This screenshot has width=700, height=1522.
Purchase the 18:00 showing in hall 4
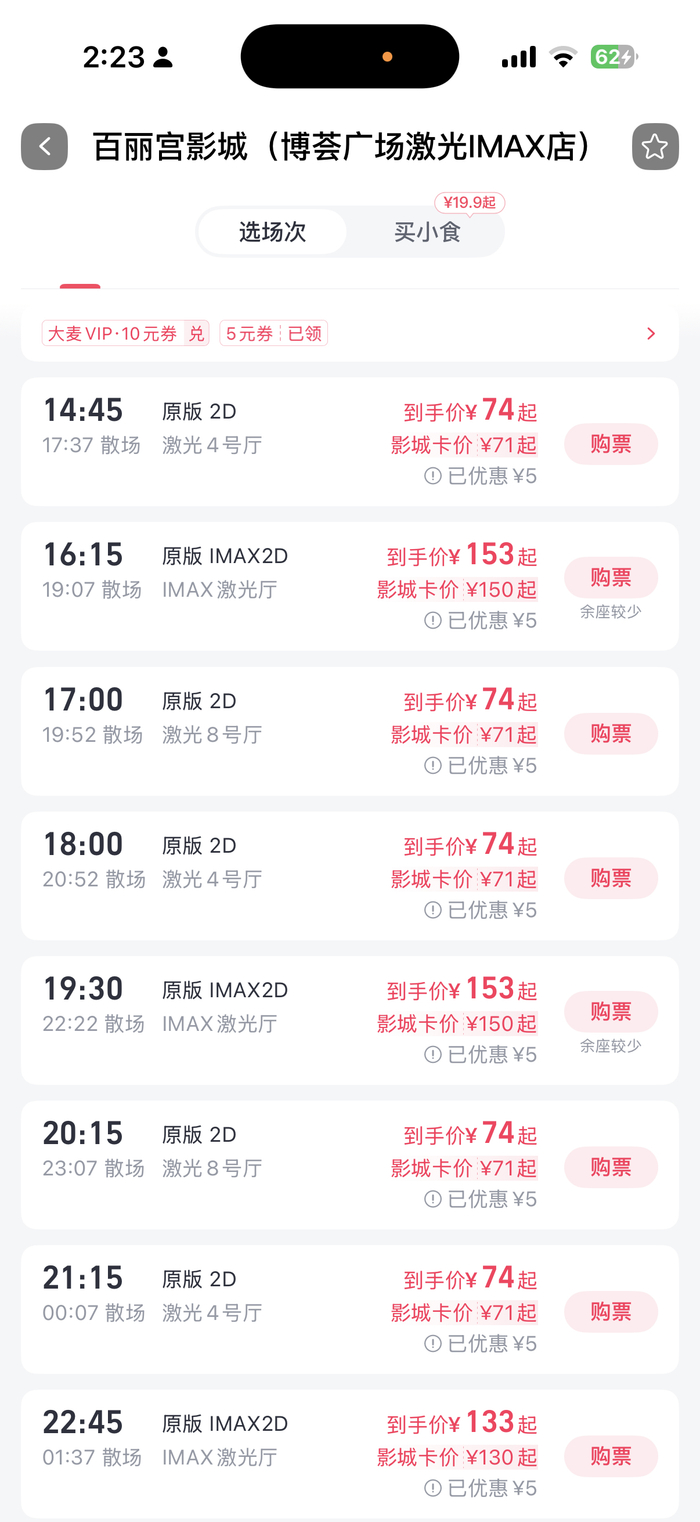pos(611,878)
